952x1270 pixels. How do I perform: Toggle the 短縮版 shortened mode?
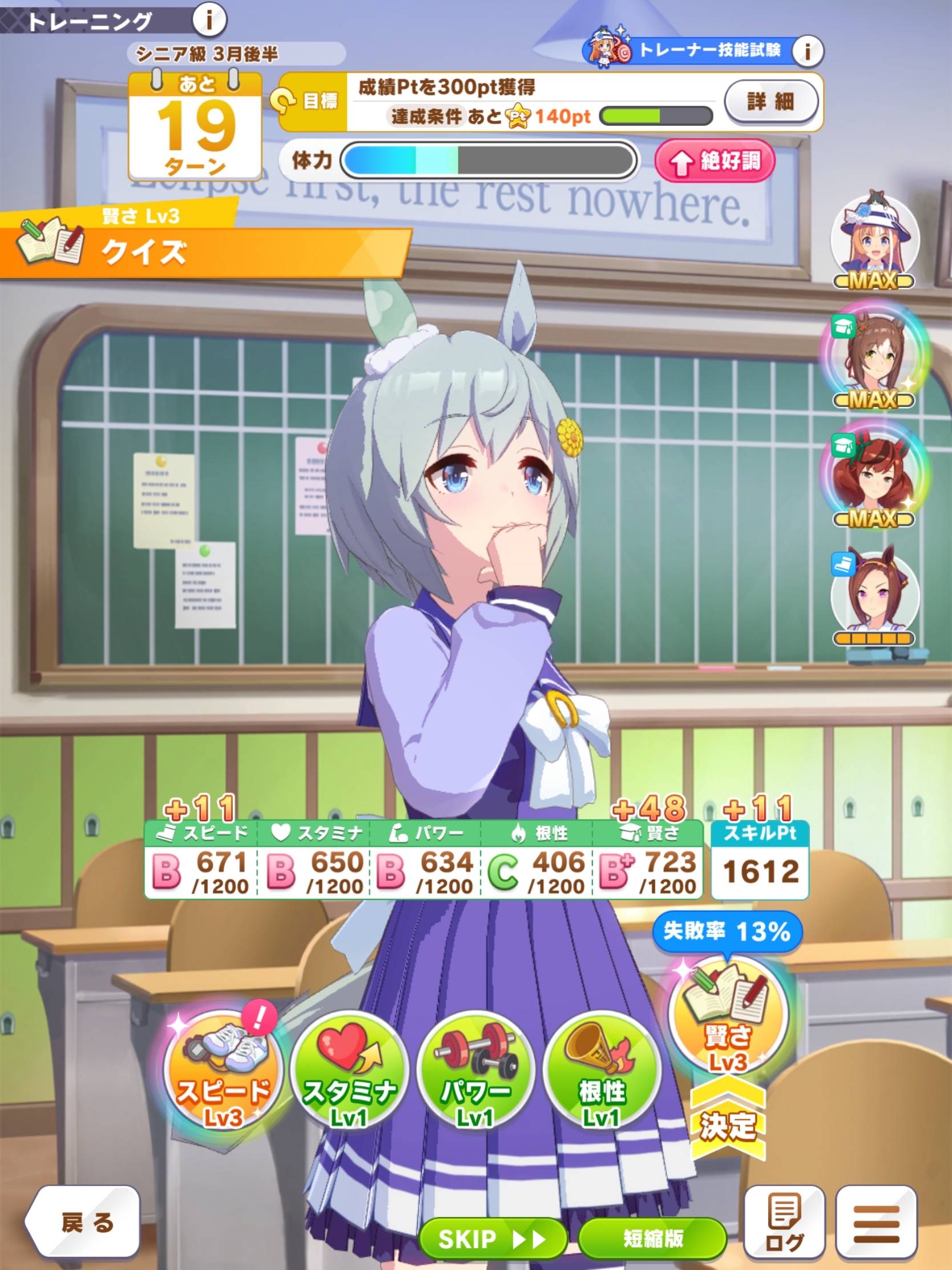point(652,1239)
